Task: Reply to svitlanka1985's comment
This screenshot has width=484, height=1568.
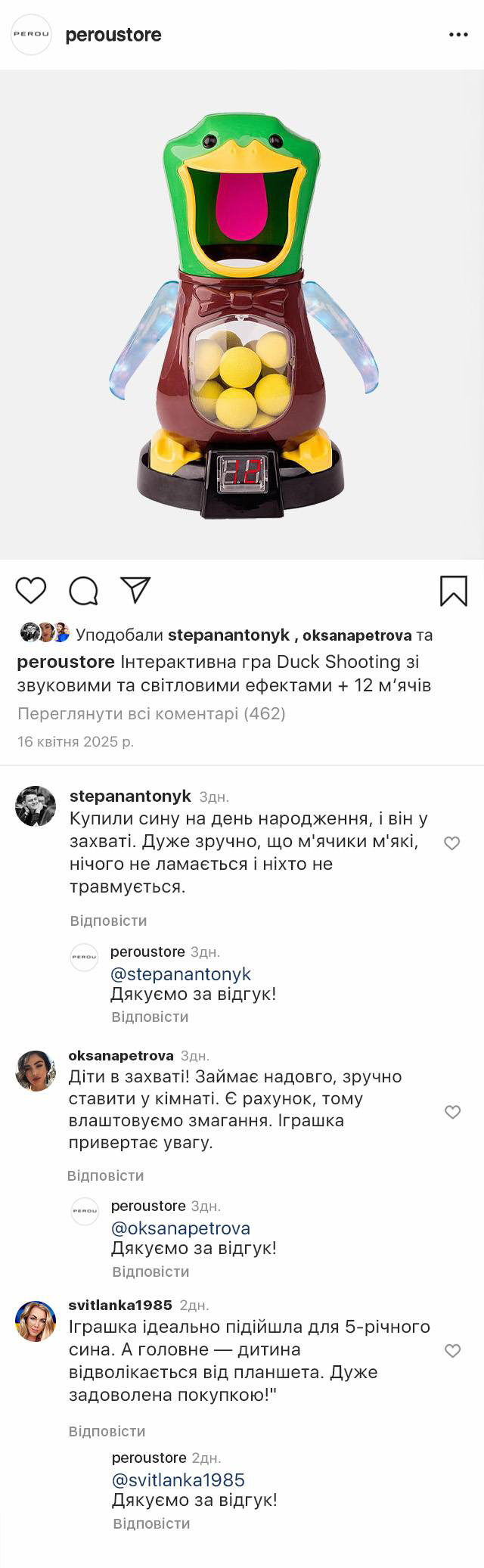Action: (107, 1431)
